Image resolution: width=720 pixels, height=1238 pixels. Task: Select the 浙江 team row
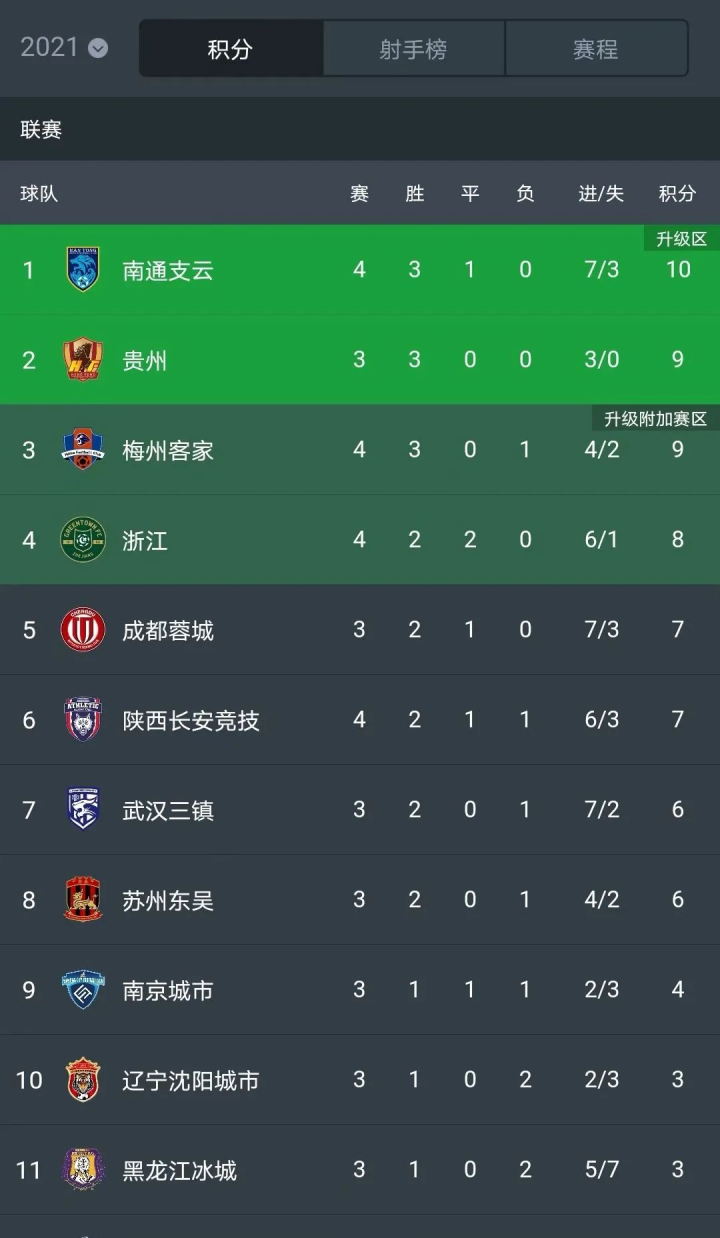pos(145,540)
